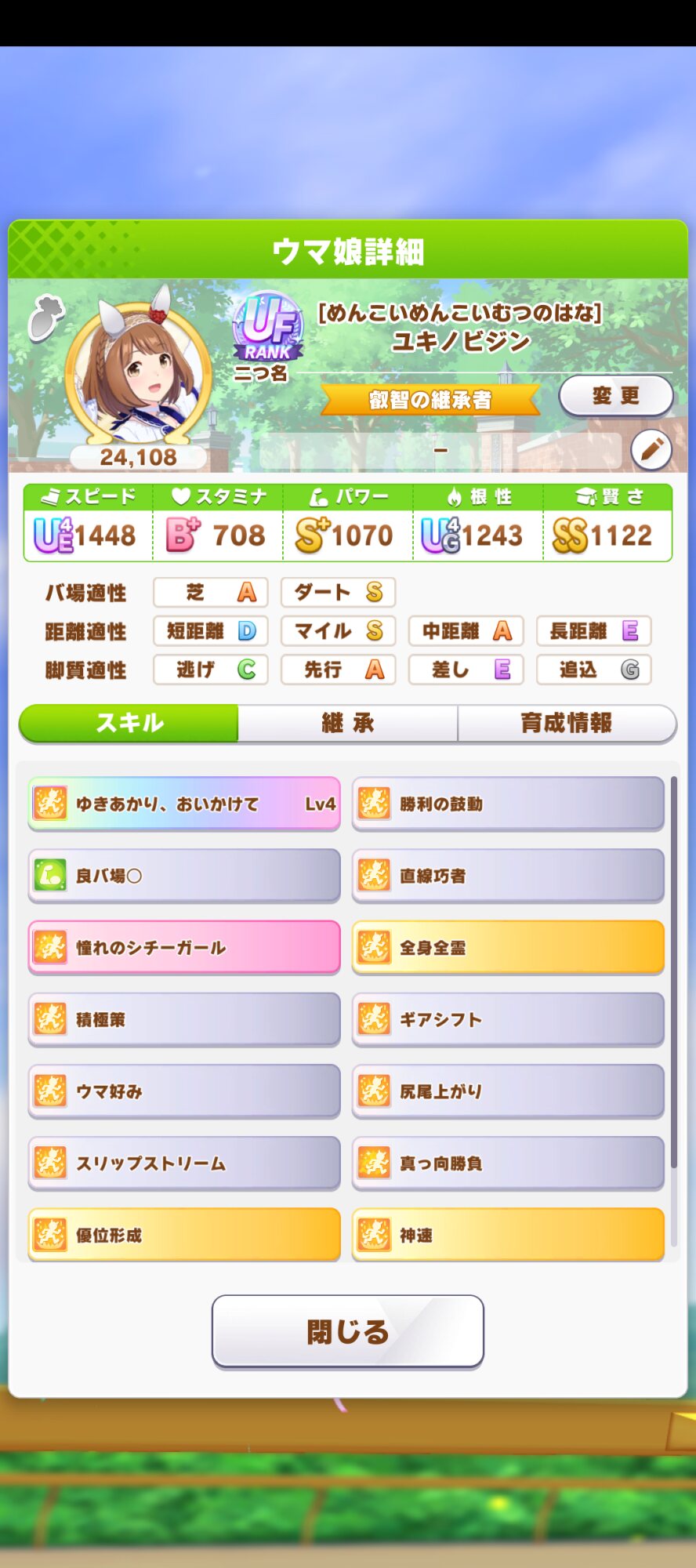Open skill ゆきあかり、おいかけて Lv4
Viewport: 696px width, 1568px height.
(x=184, y=804)
